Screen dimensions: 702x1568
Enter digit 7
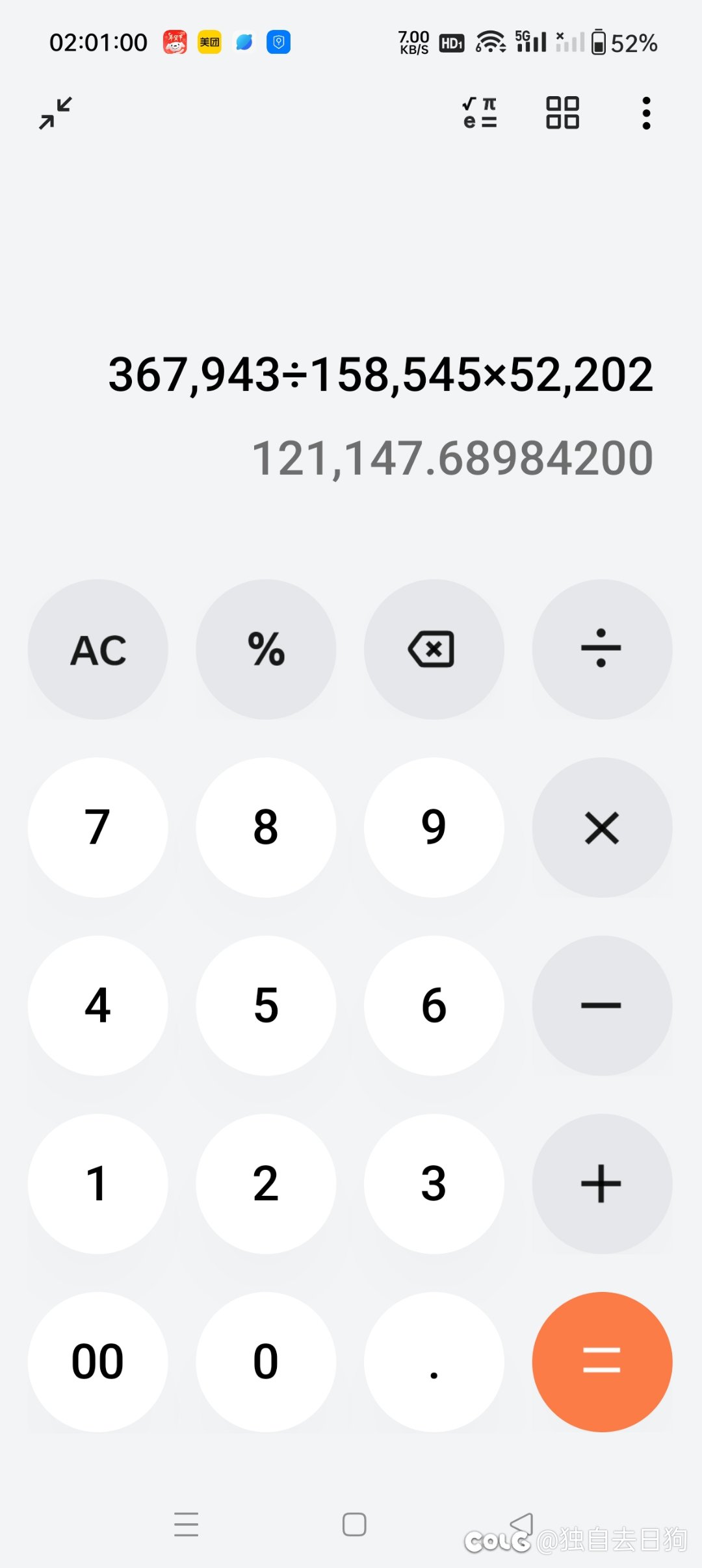coord(98,828)
